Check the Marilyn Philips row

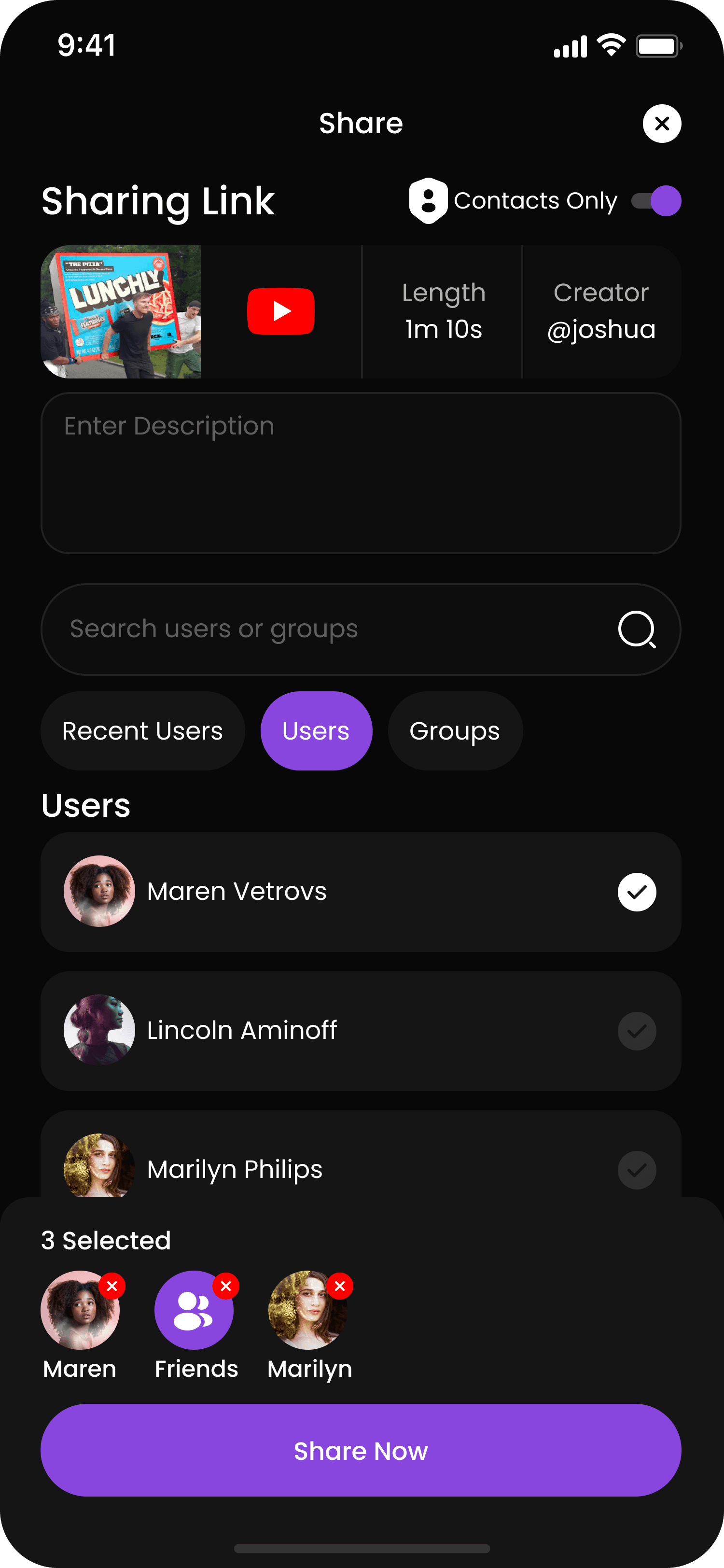pos(636,1169)
